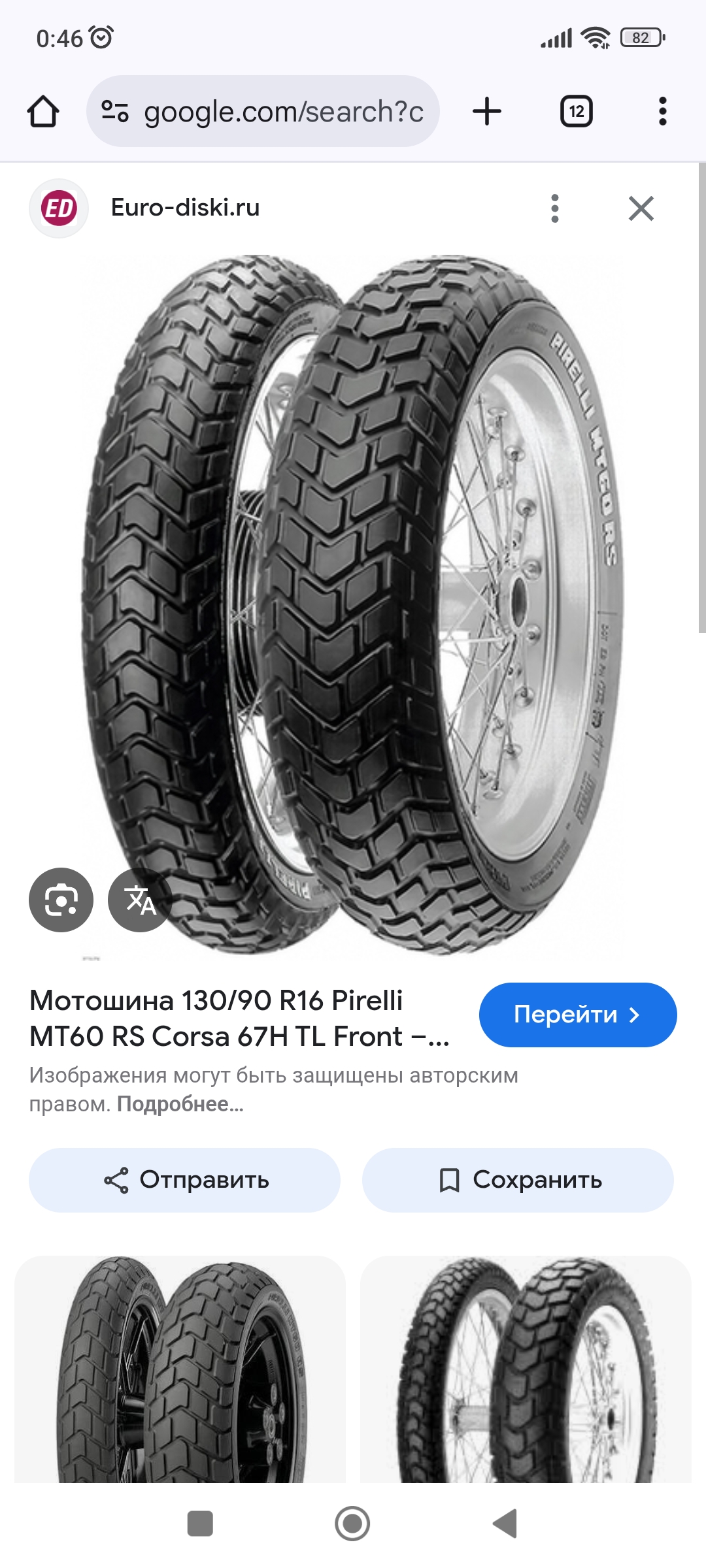Image resolution: width=706 pixels, height=1568 pixels.
Task: Save the image with Сохранить
Action: coord(518,1180)
